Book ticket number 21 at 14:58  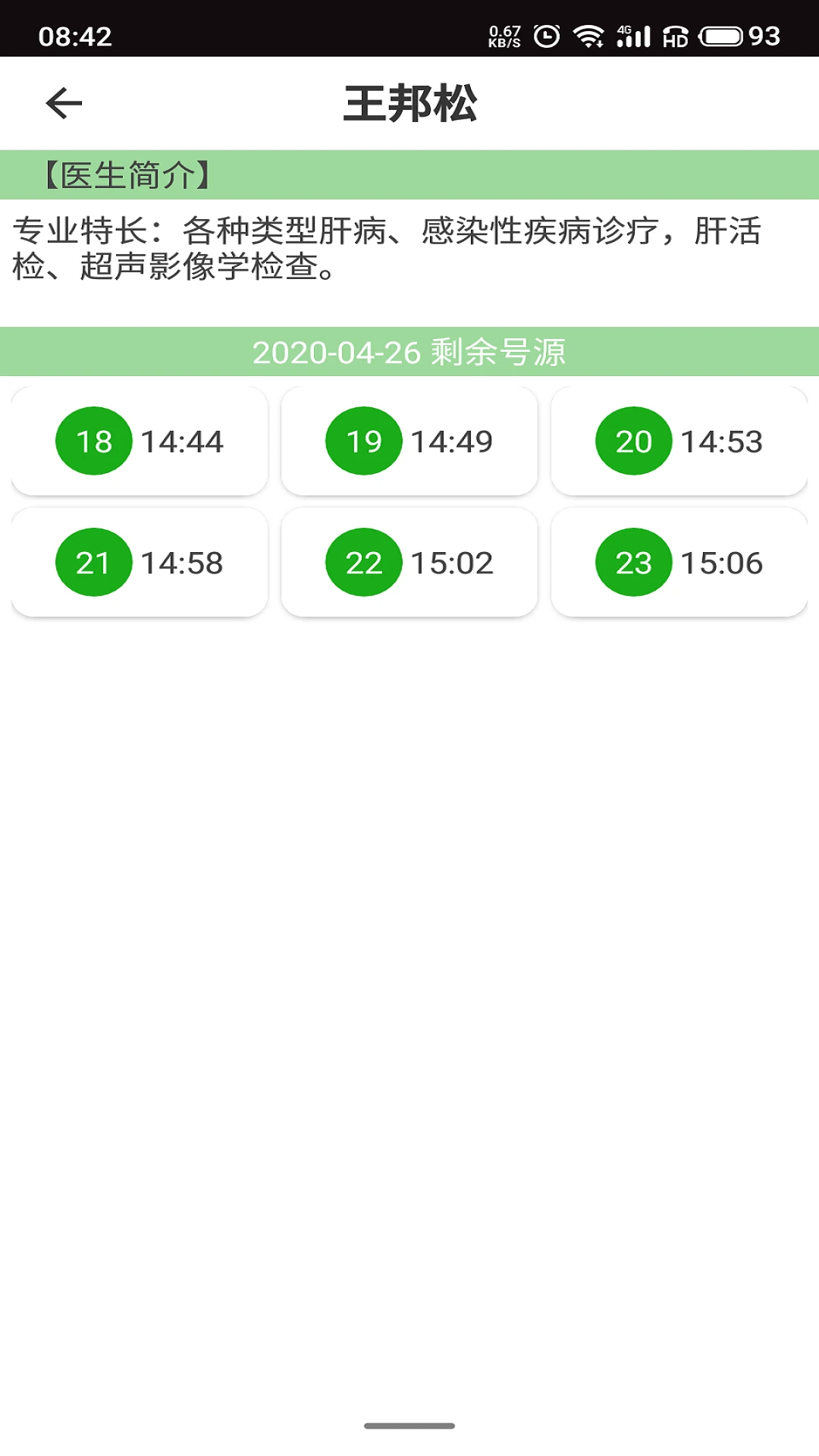point(139,563)
